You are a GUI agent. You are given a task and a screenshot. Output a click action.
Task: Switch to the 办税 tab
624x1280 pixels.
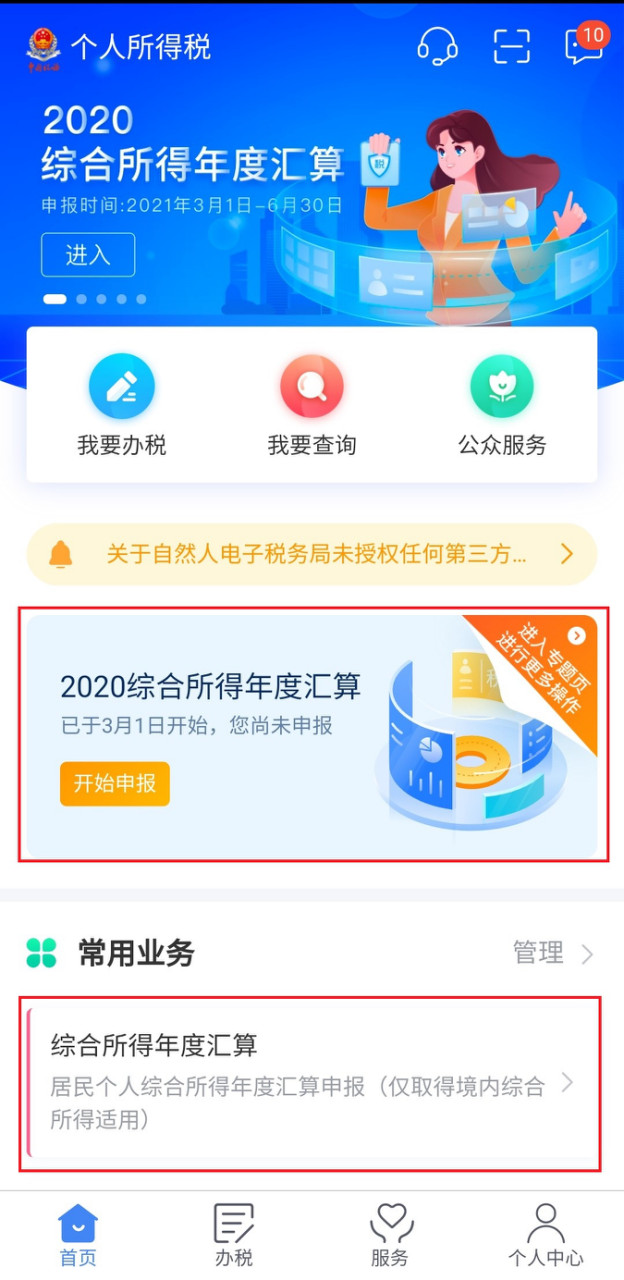tap(234, 1235)
